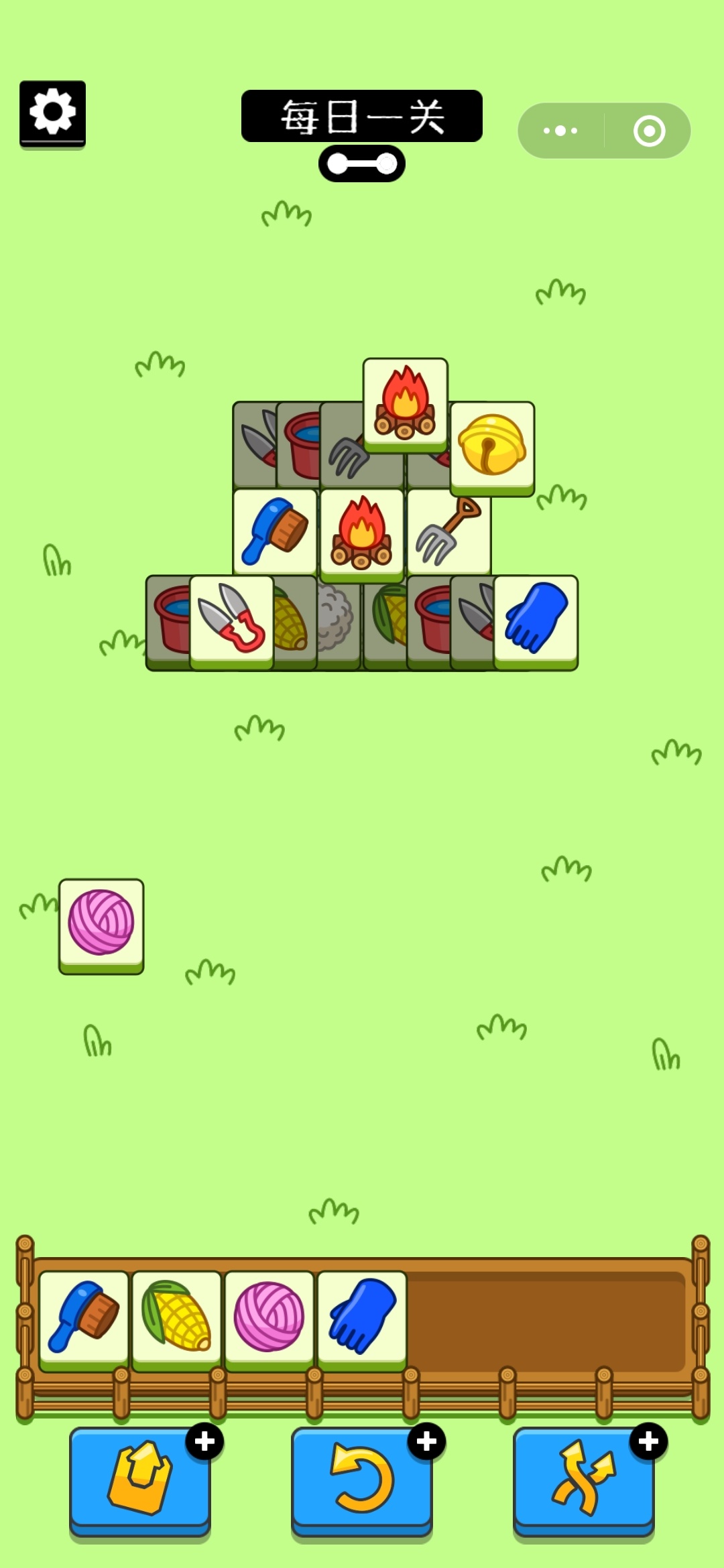Select the blue glove tile on the board

[536, 618]
